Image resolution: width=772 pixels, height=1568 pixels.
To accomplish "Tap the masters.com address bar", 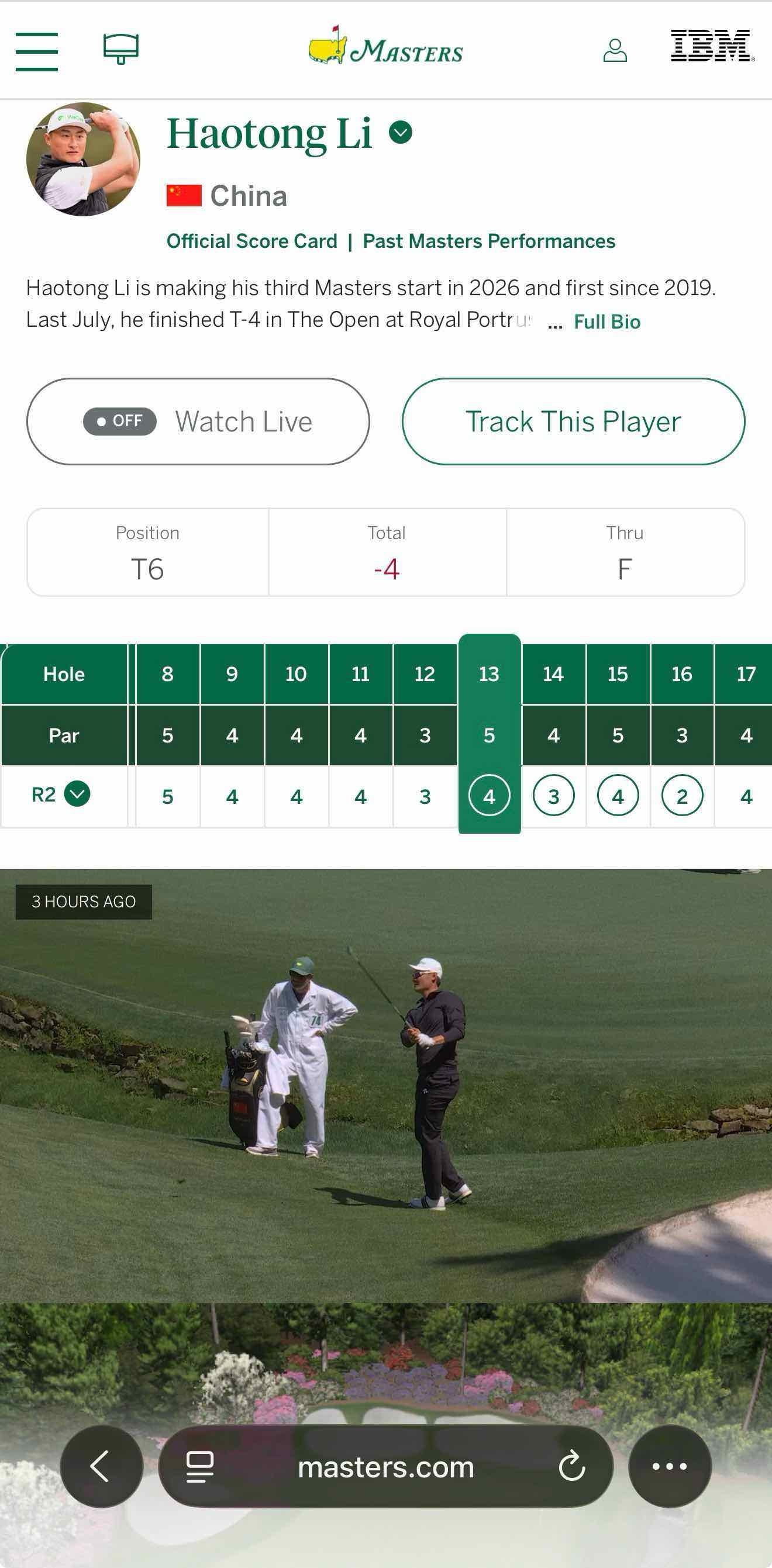I will (385, 1466).
